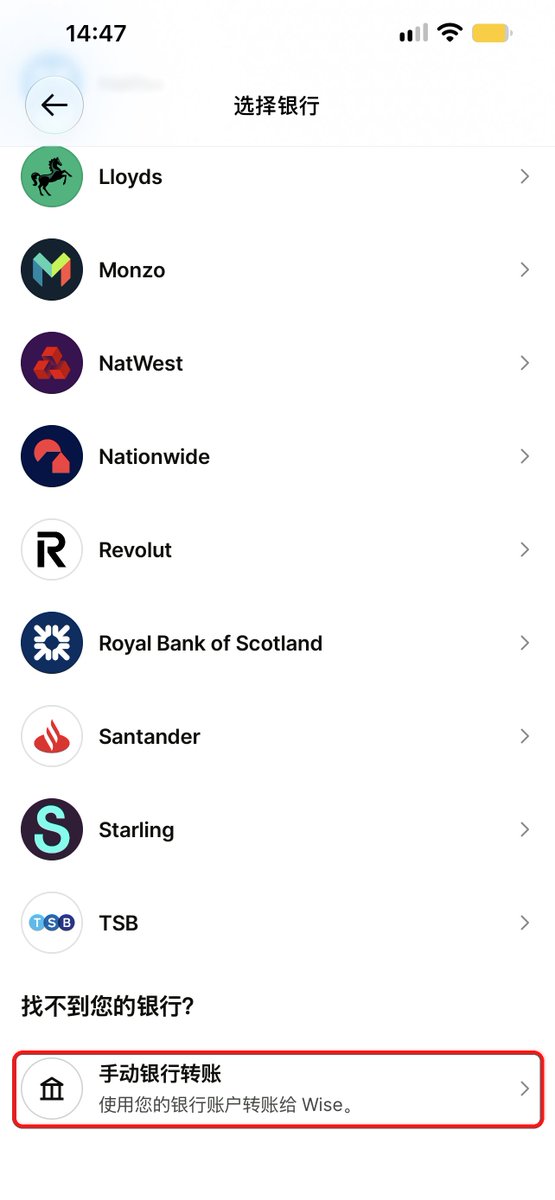Open the Nationwide option

click(x=277, y=457)
